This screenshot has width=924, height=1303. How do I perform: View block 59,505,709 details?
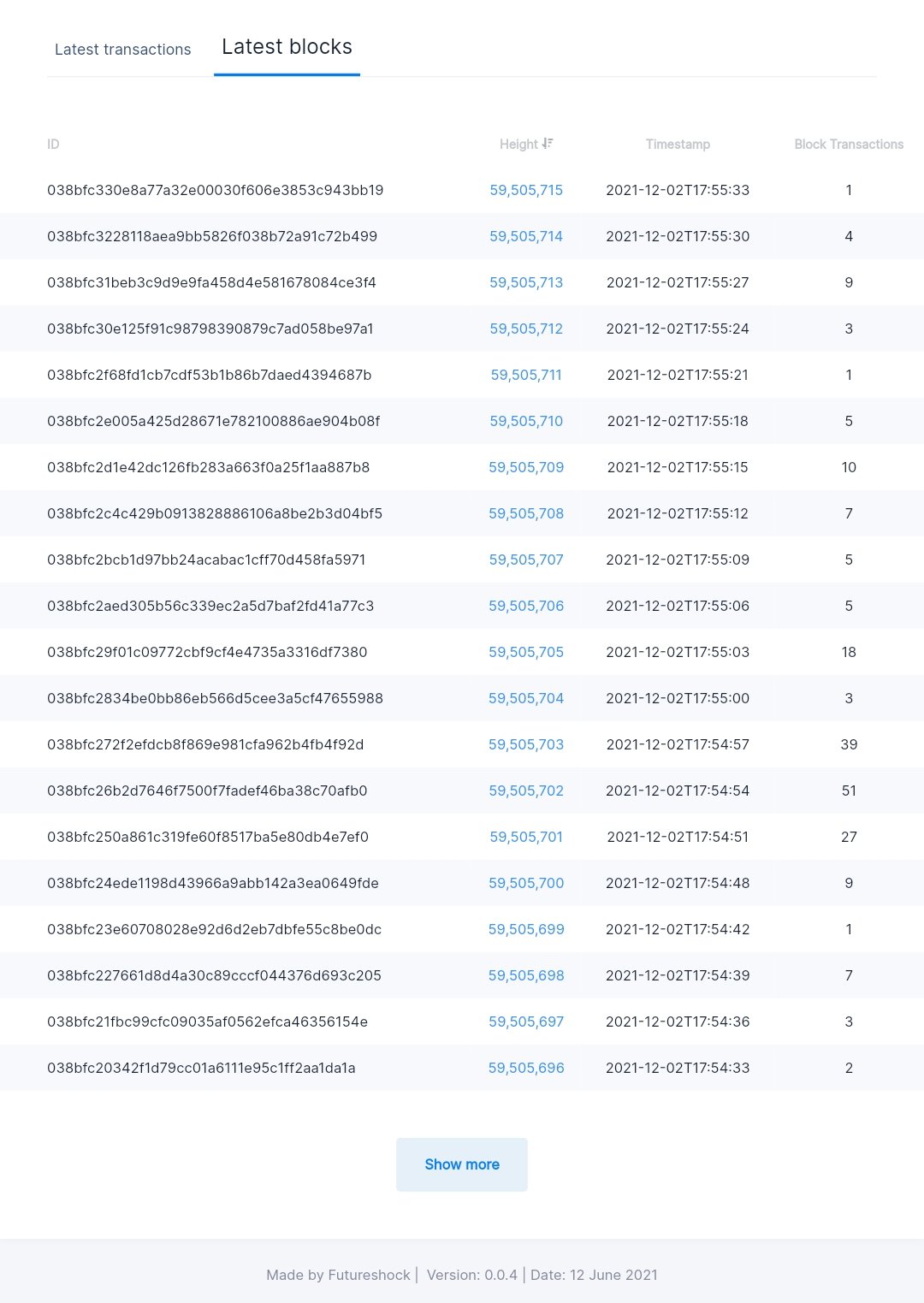click(x=526, y=467)
